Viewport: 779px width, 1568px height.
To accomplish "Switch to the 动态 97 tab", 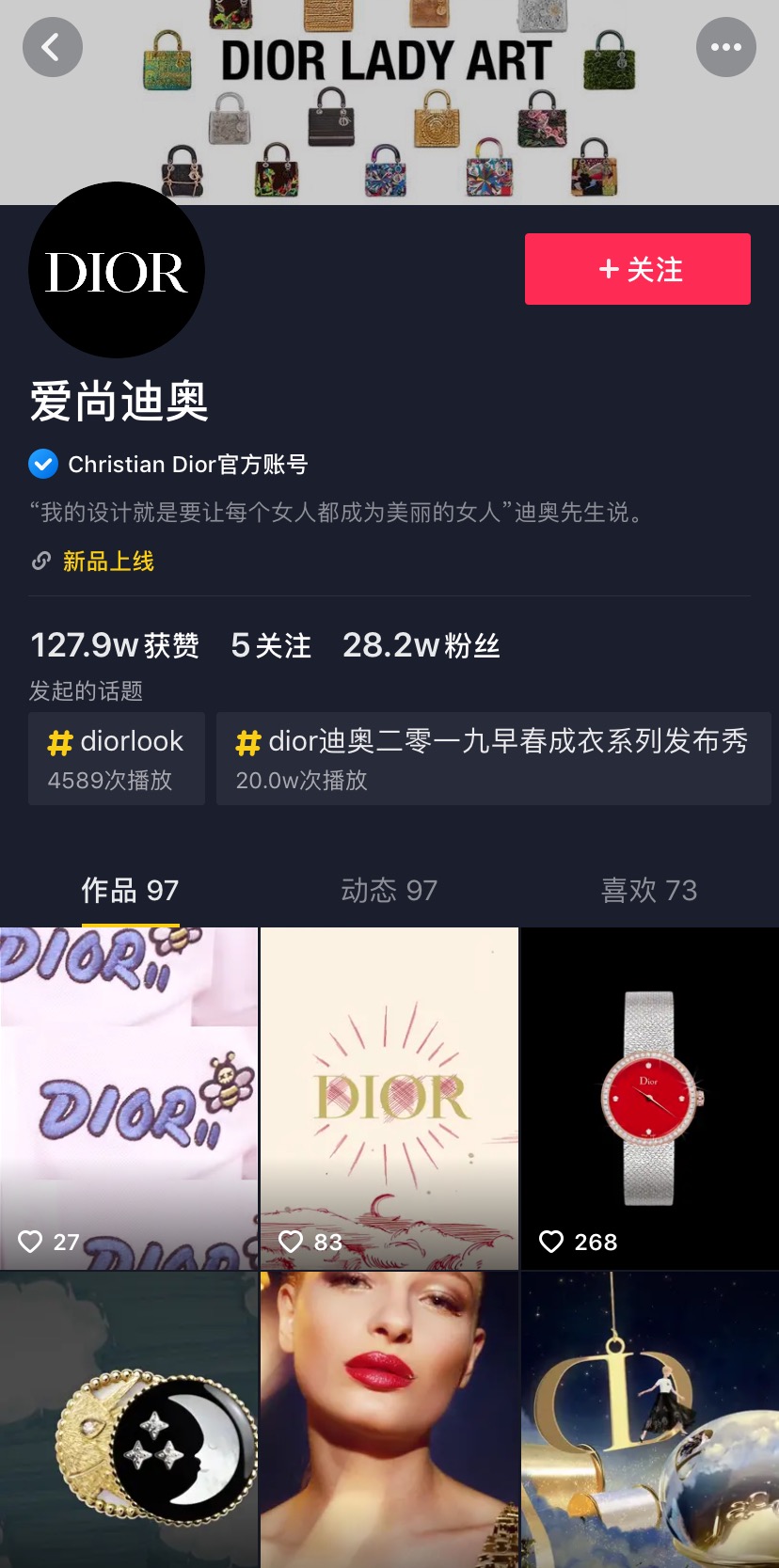I will coord(389,890).
